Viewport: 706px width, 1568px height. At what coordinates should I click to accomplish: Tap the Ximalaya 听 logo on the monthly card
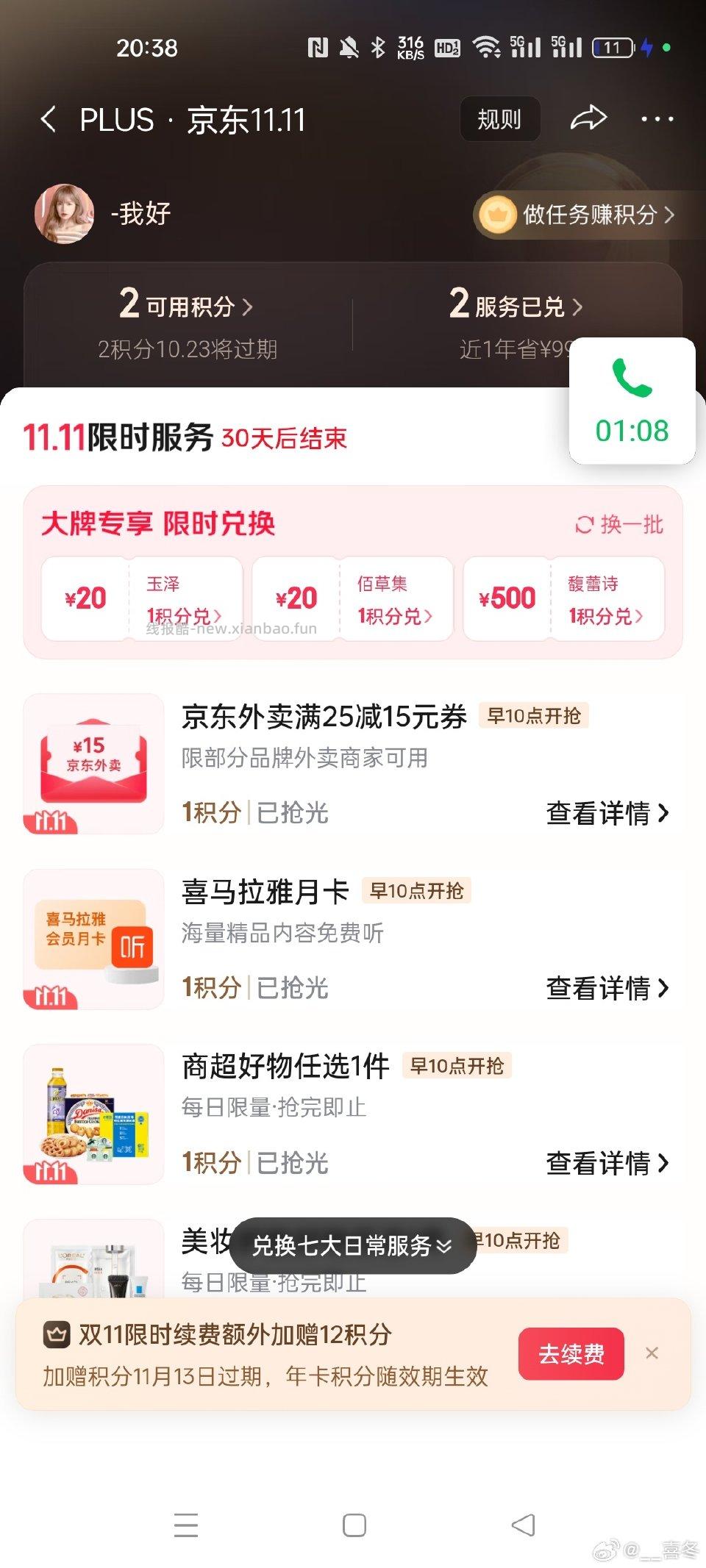click(x=133, y=945)
